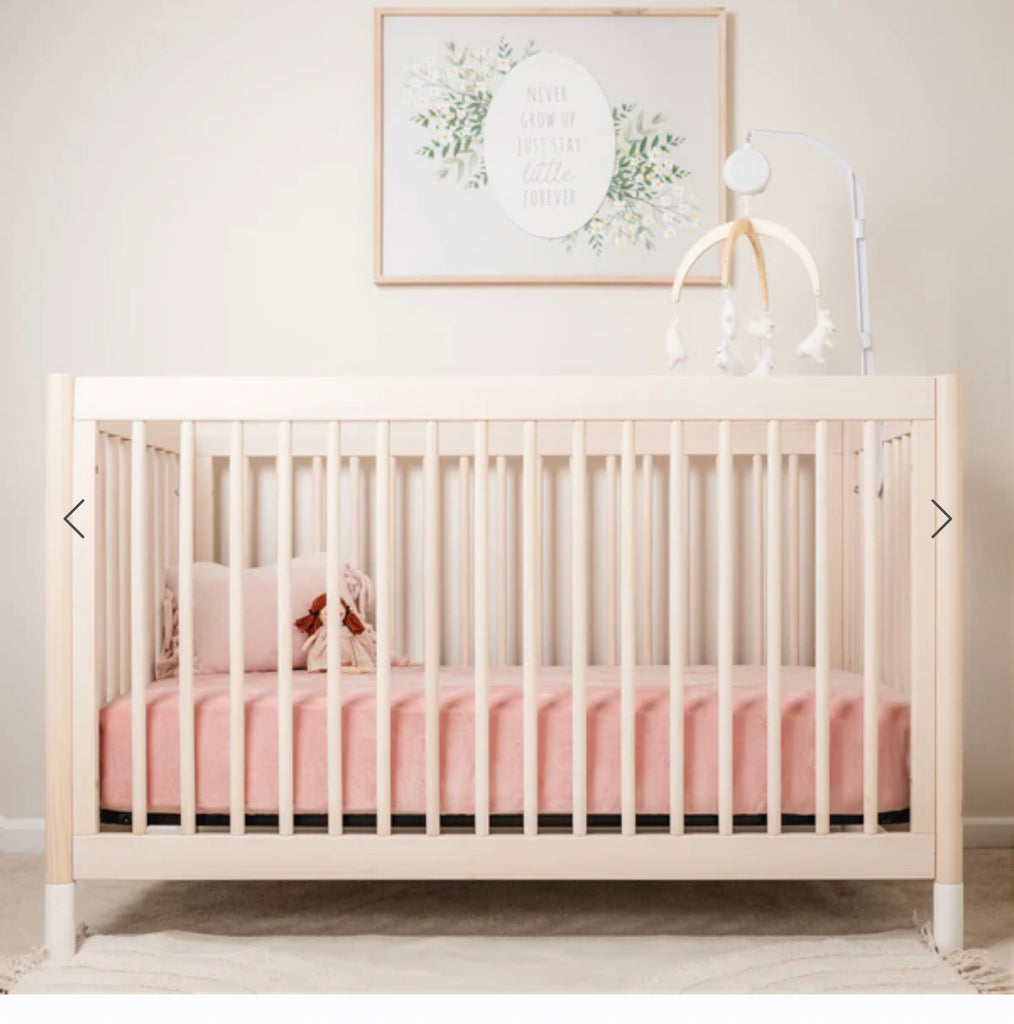Go to the next crib photo

[940, 519]
